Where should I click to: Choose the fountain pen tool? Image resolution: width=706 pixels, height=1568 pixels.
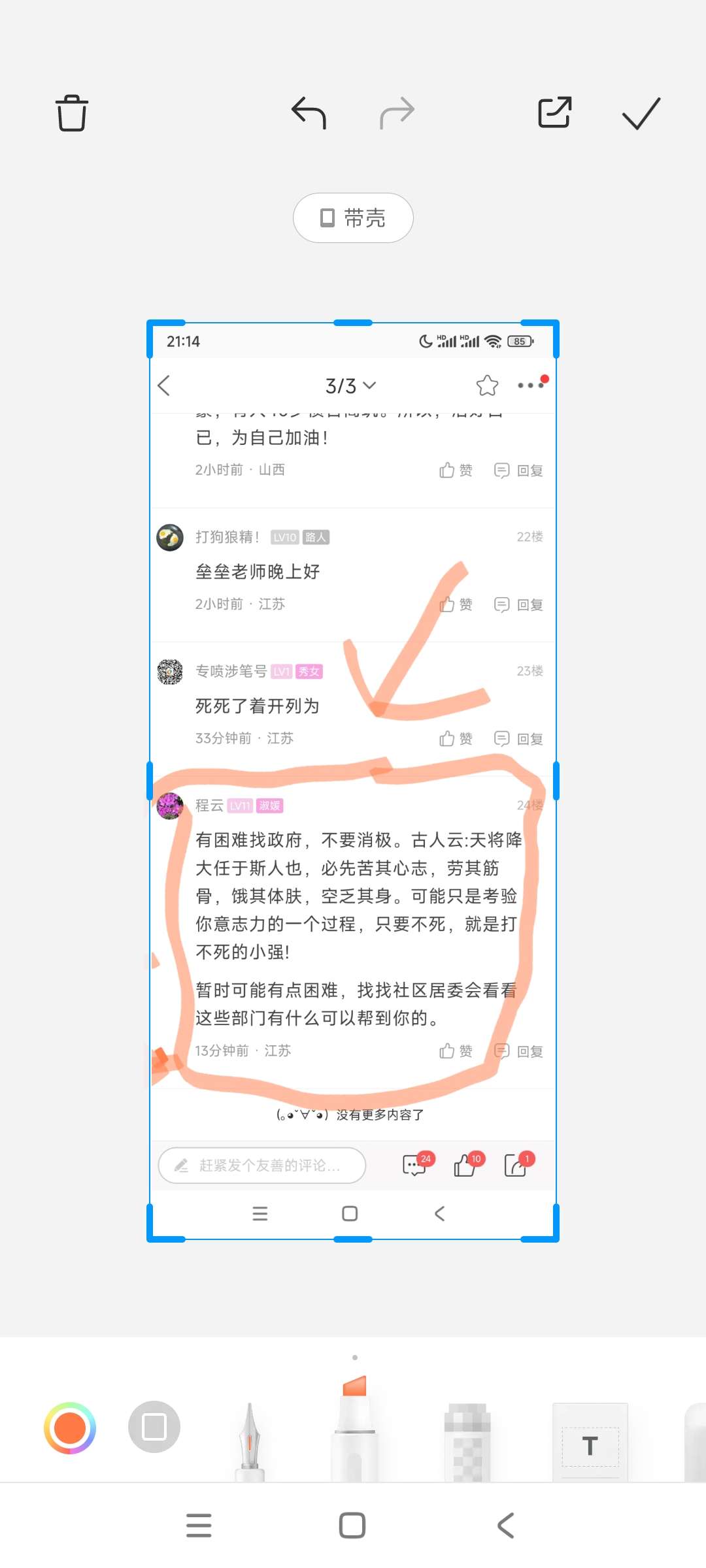[249, 1441]
